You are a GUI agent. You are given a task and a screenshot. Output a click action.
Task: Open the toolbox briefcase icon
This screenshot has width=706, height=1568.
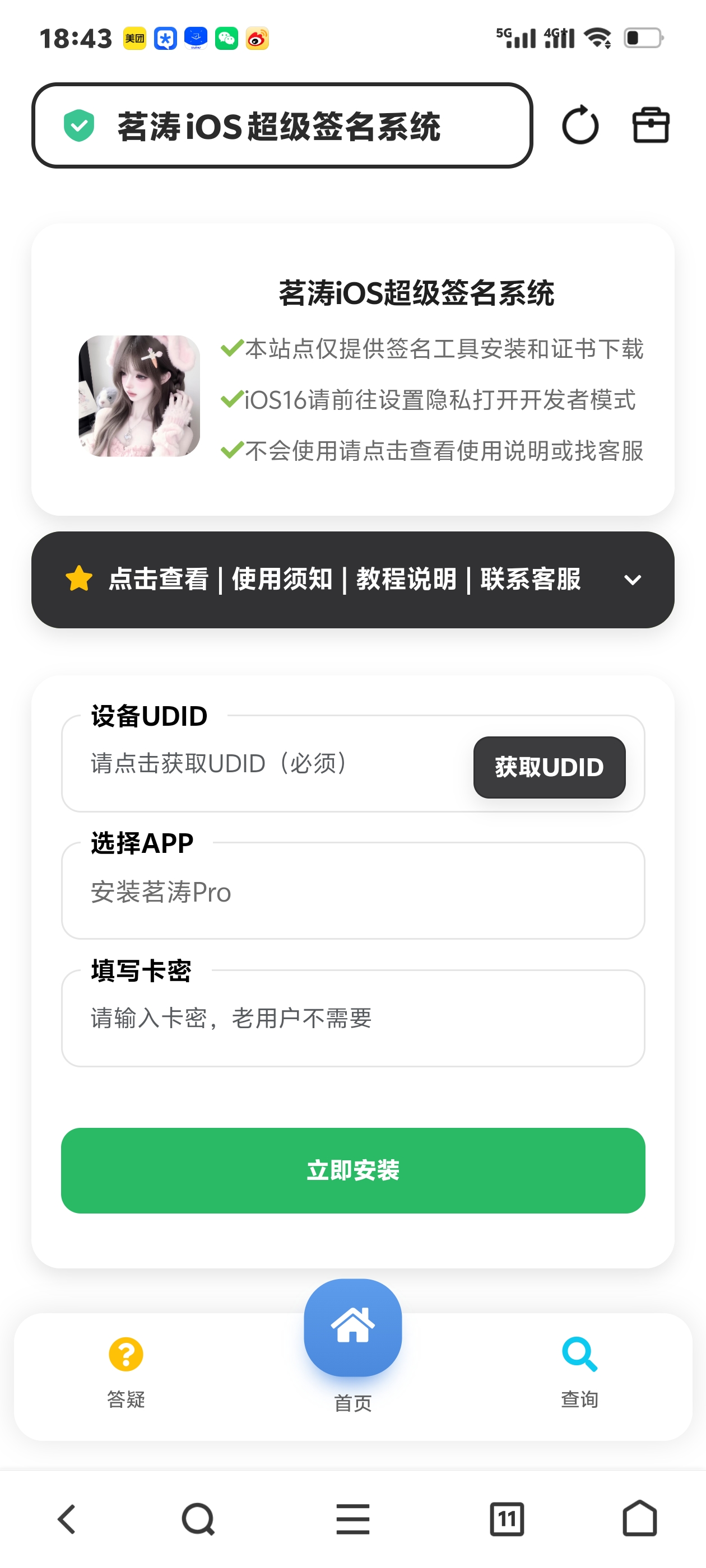(650, 125)
